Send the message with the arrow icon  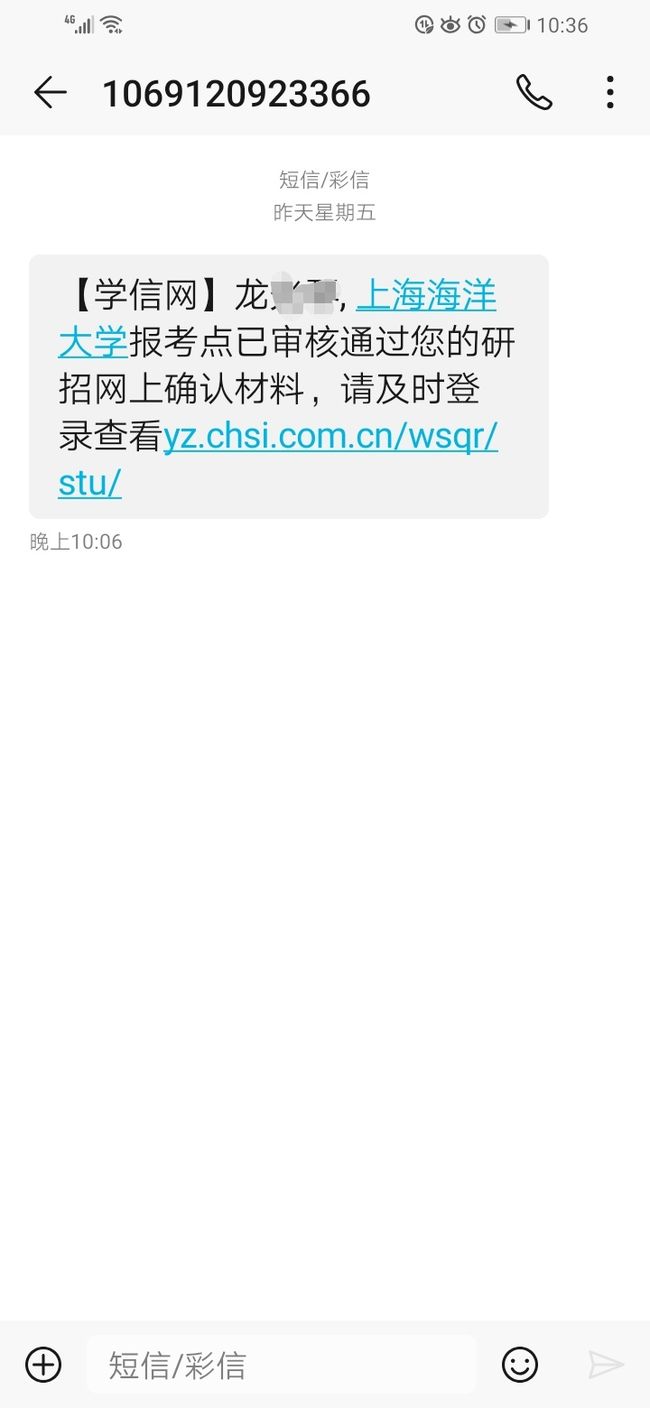pyautogui.click(x=606, y=1364)
